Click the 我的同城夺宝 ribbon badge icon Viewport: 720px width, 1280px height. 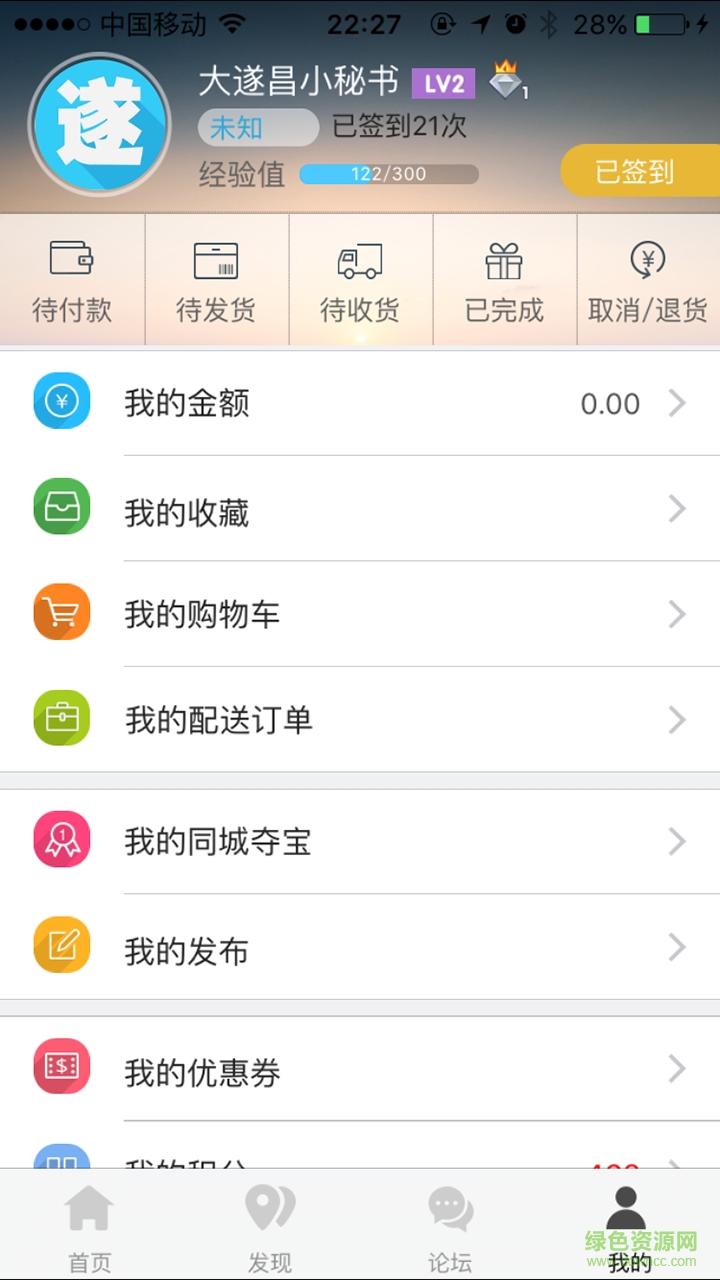61,840
